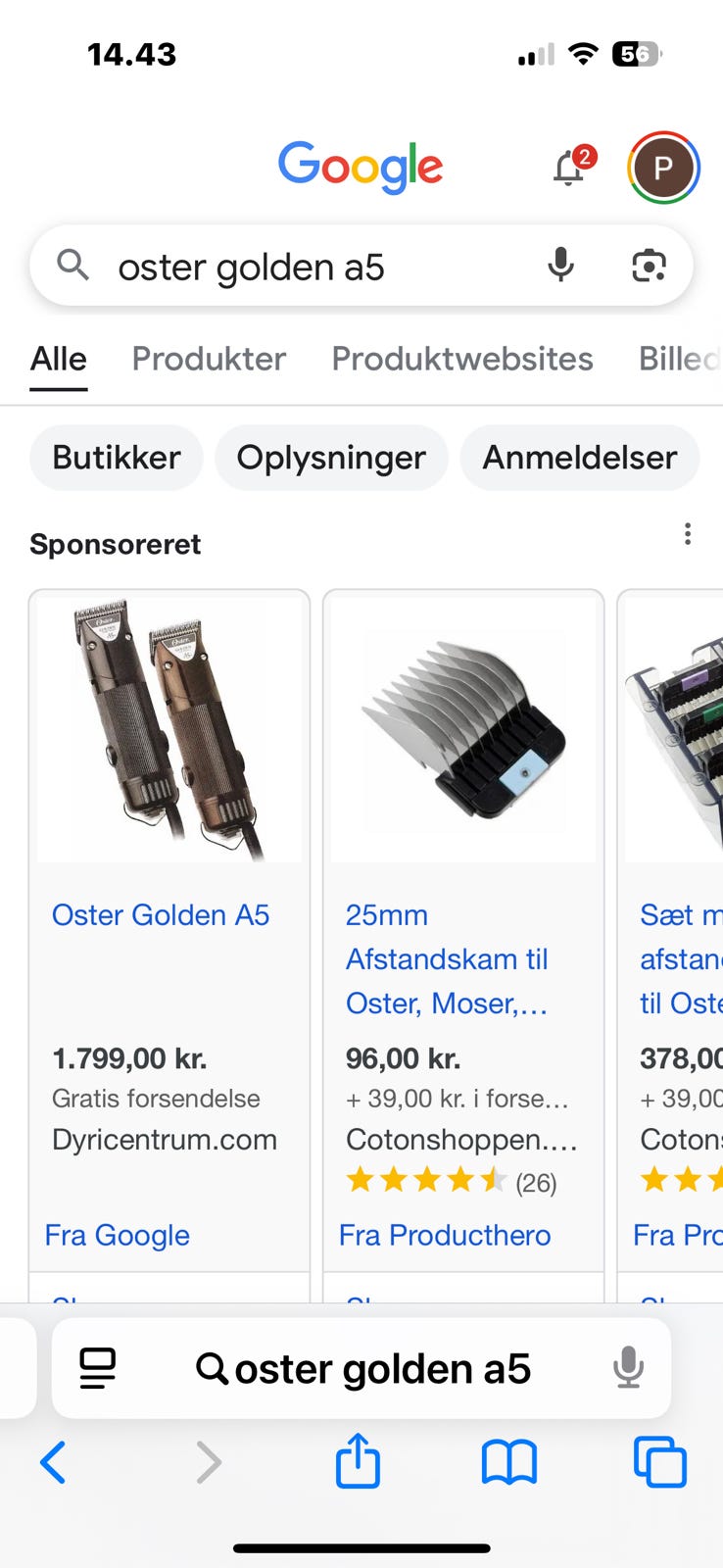Activate voice search with the microphone icon
The image size is (723, 1568).
(x=559, y=265)
